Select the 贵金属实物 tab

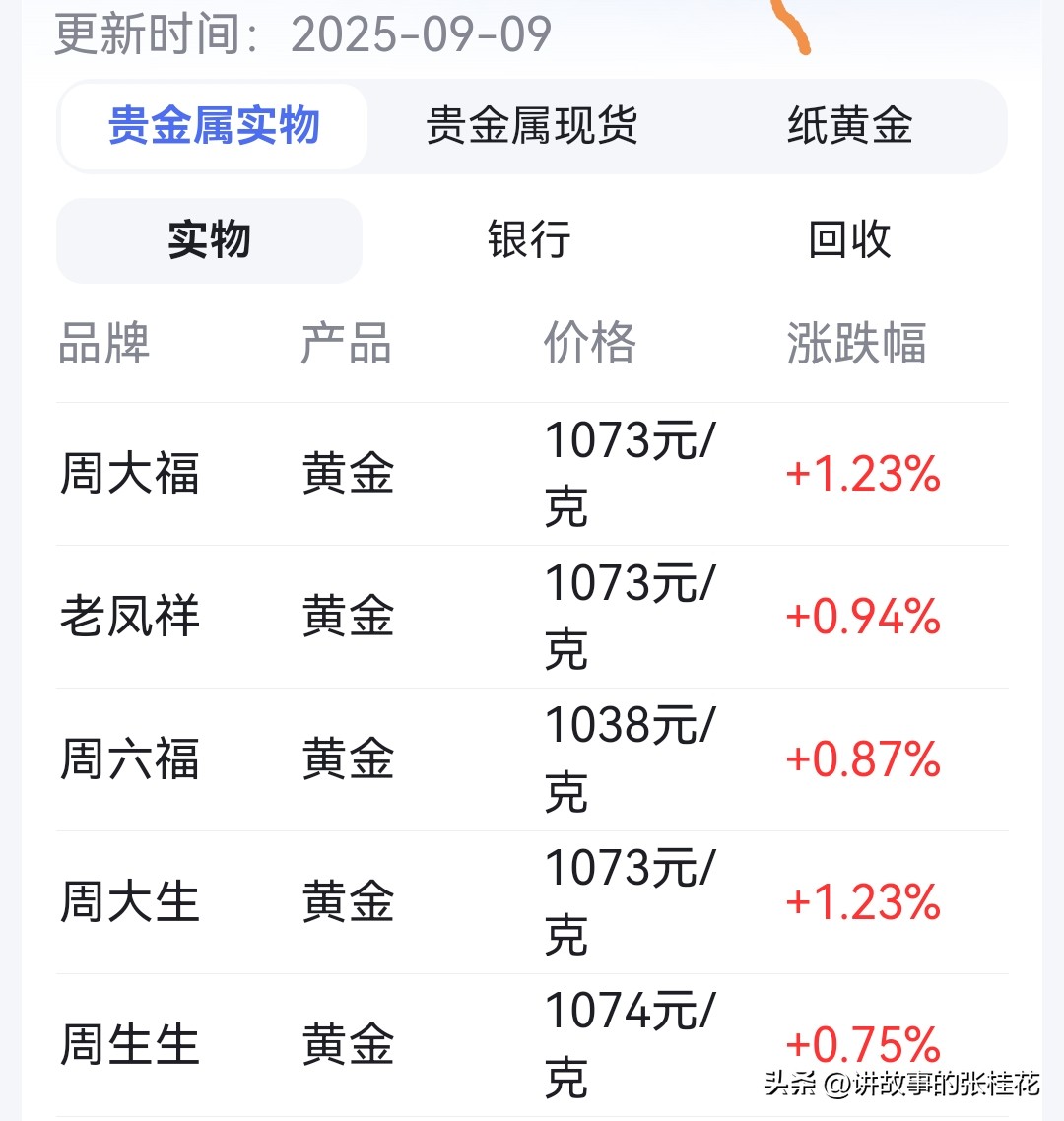point(214,127)
